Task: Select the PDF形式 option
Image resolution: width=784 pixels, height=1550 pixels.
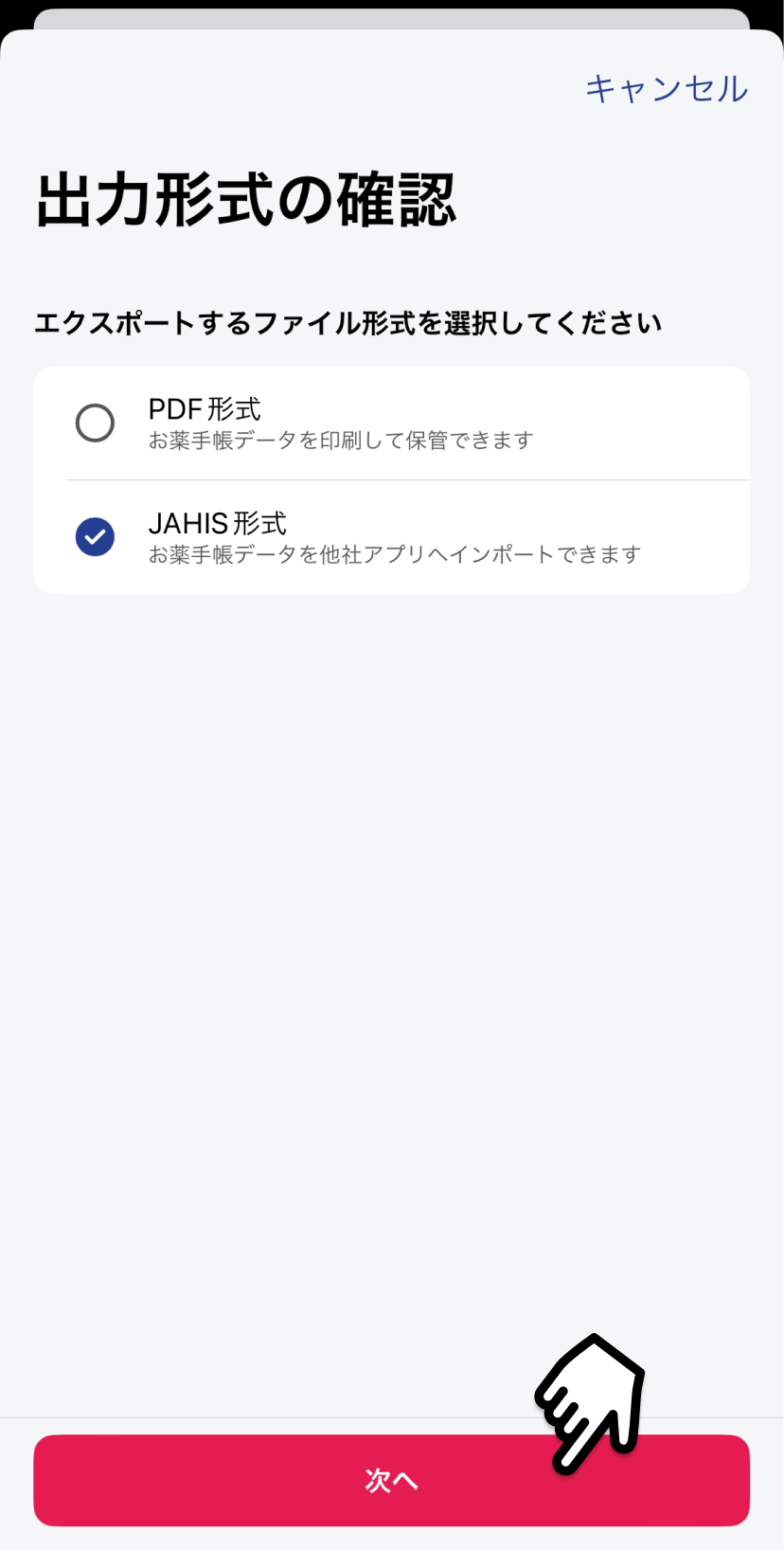Action: (x=391, y=424)
